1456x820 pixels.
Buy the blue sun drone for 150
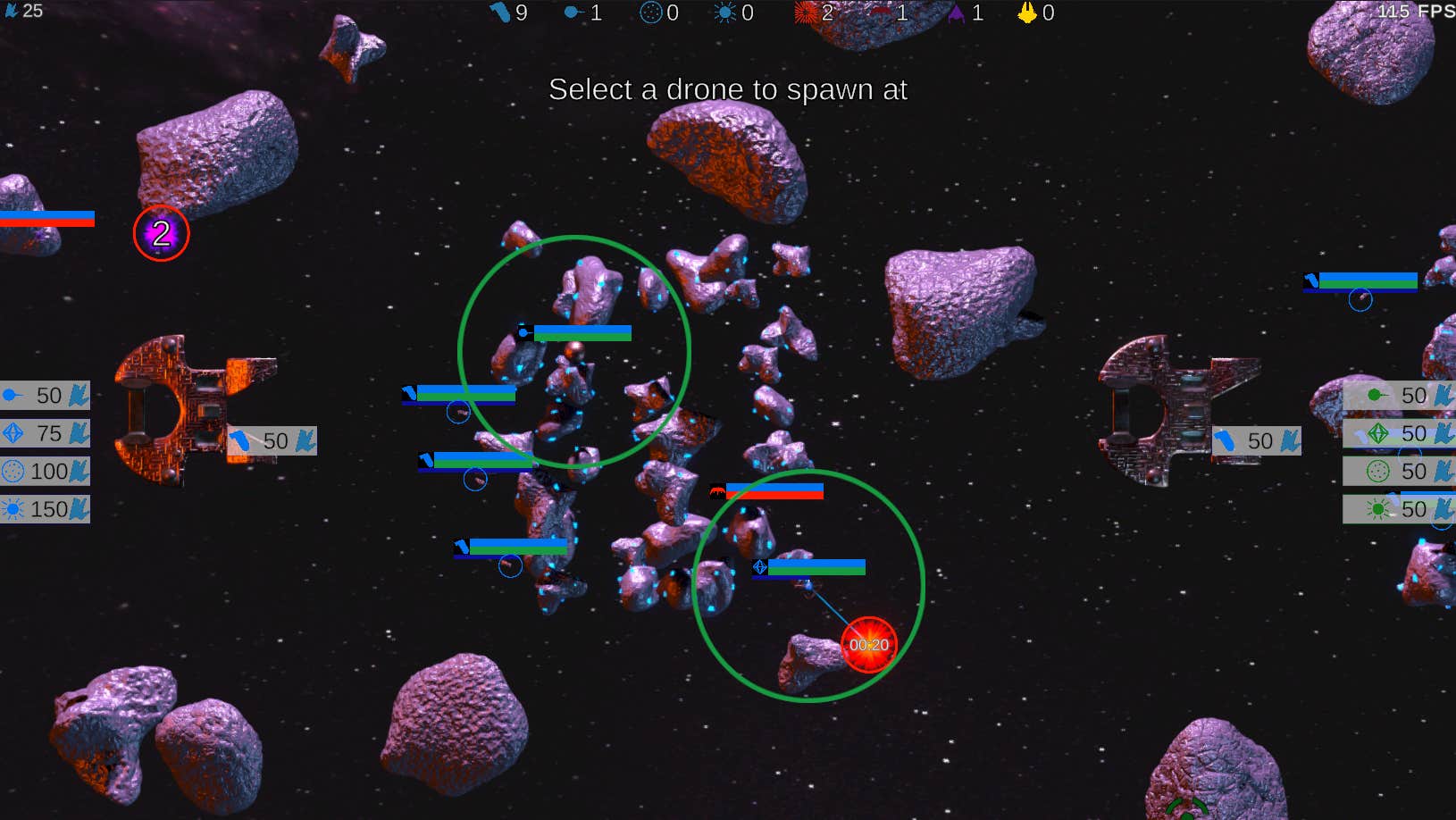45,509
